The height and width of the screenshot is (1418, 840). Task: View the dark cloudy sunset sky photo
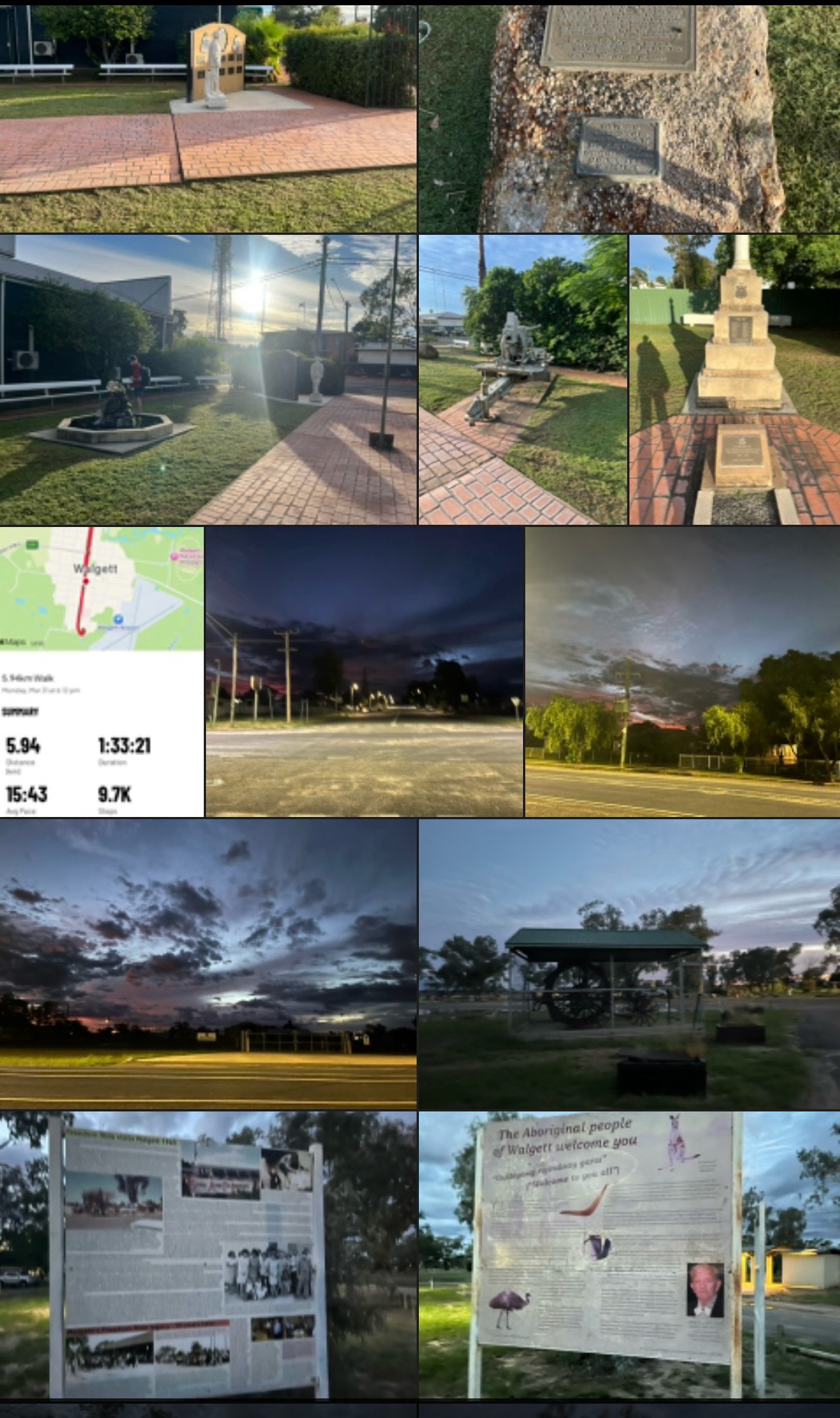[x=208, y=963]
